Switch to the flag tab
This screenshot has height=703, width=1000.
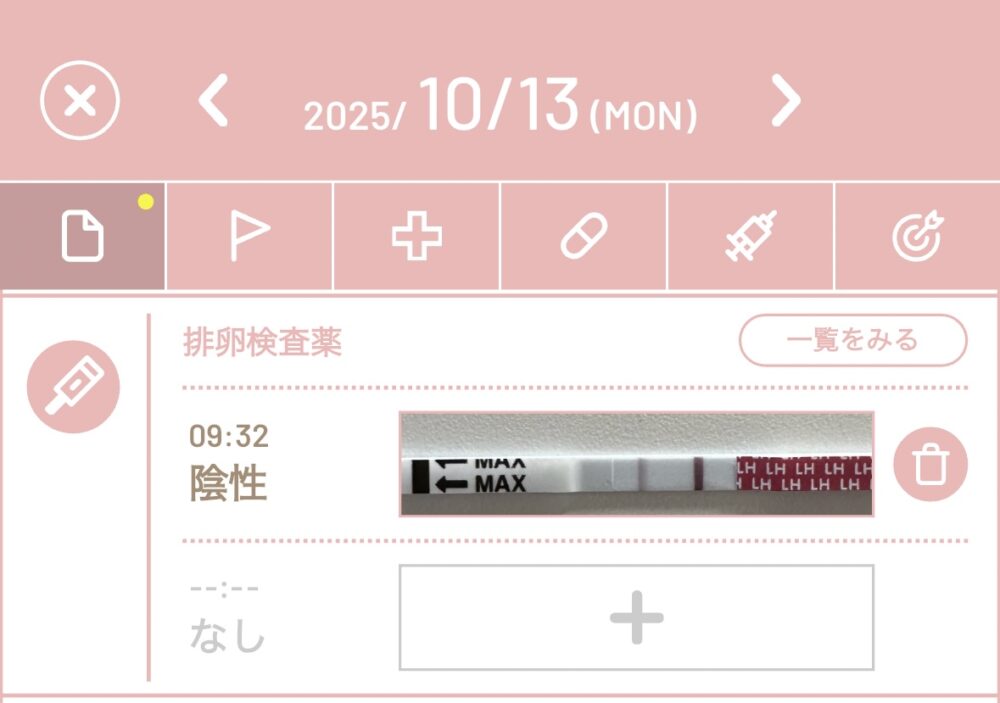click(249, 238)
